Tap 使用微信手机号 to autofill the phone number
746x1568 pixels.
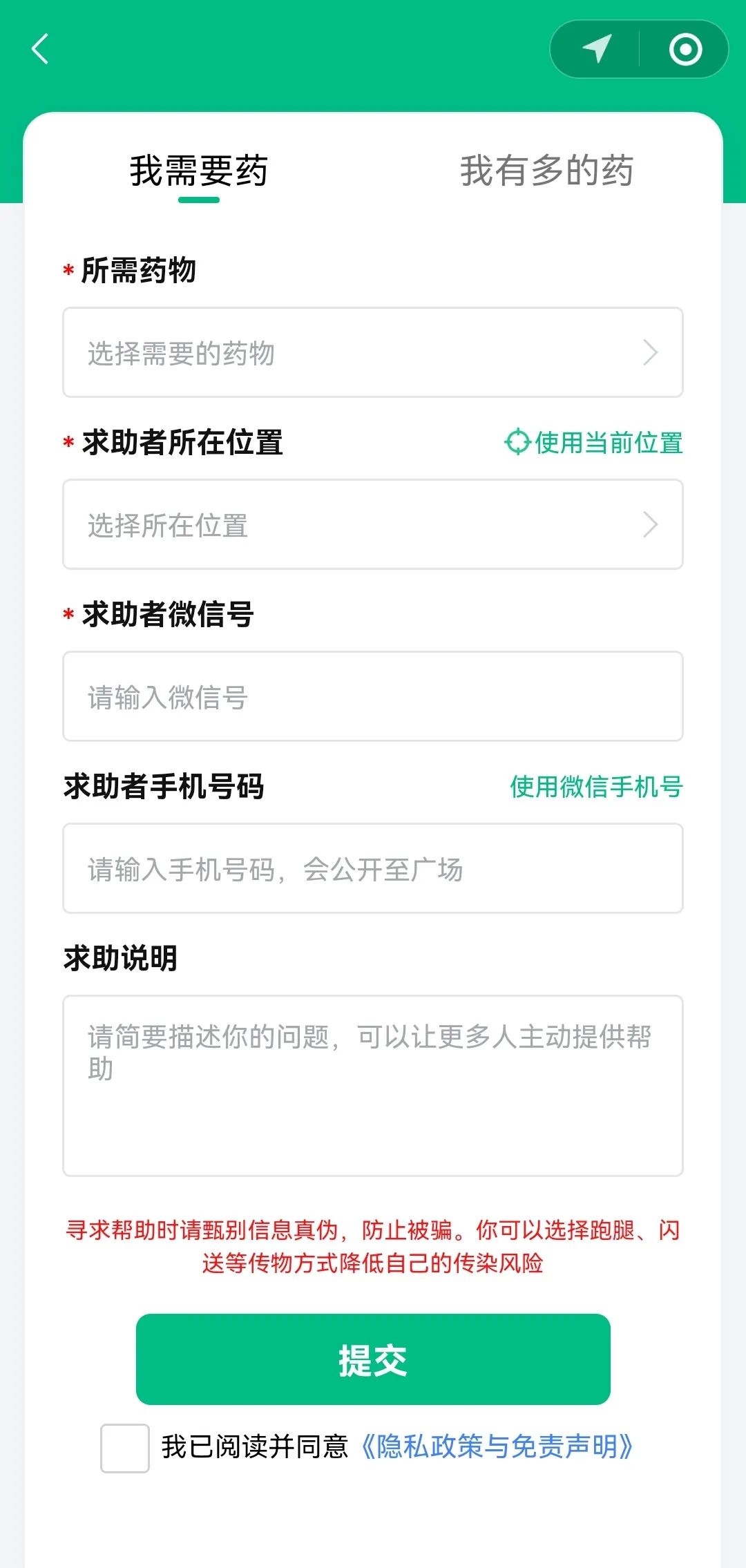pos(596,787)
